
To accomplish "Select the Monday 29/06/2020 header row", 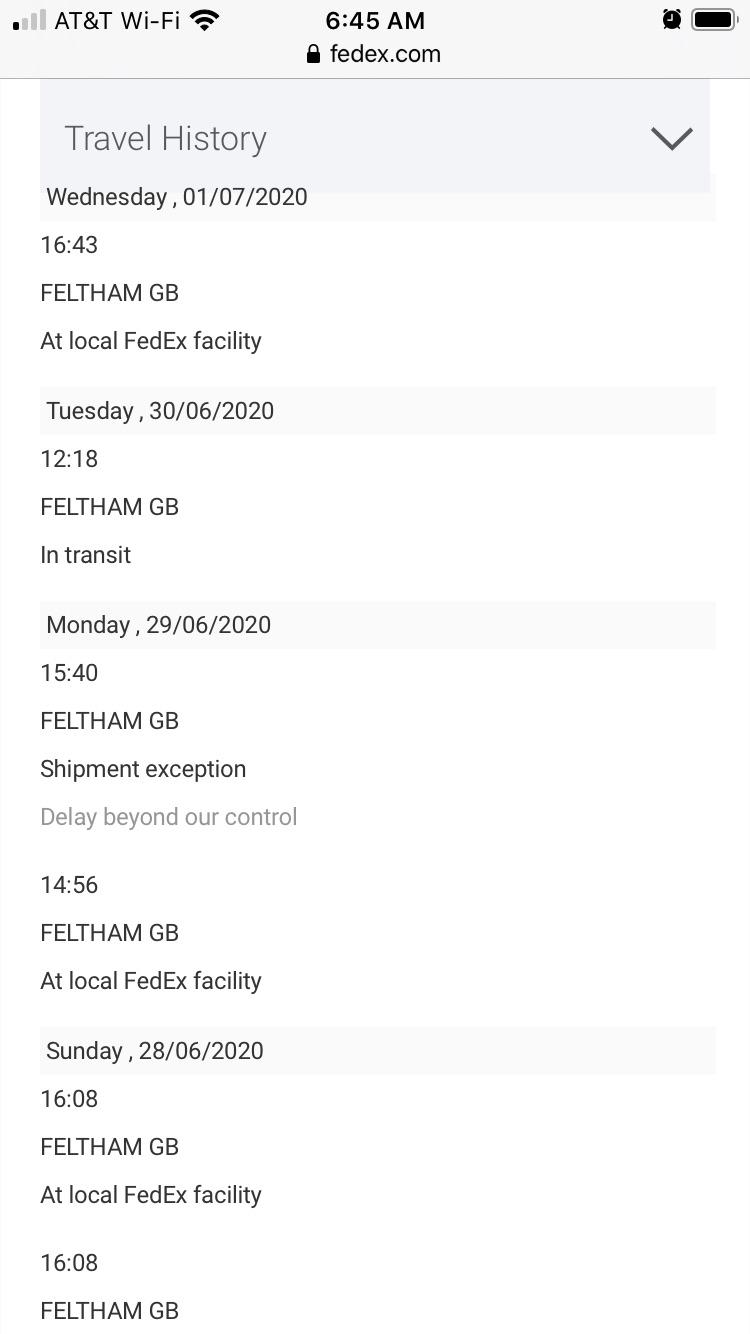I will coord(158,624).
